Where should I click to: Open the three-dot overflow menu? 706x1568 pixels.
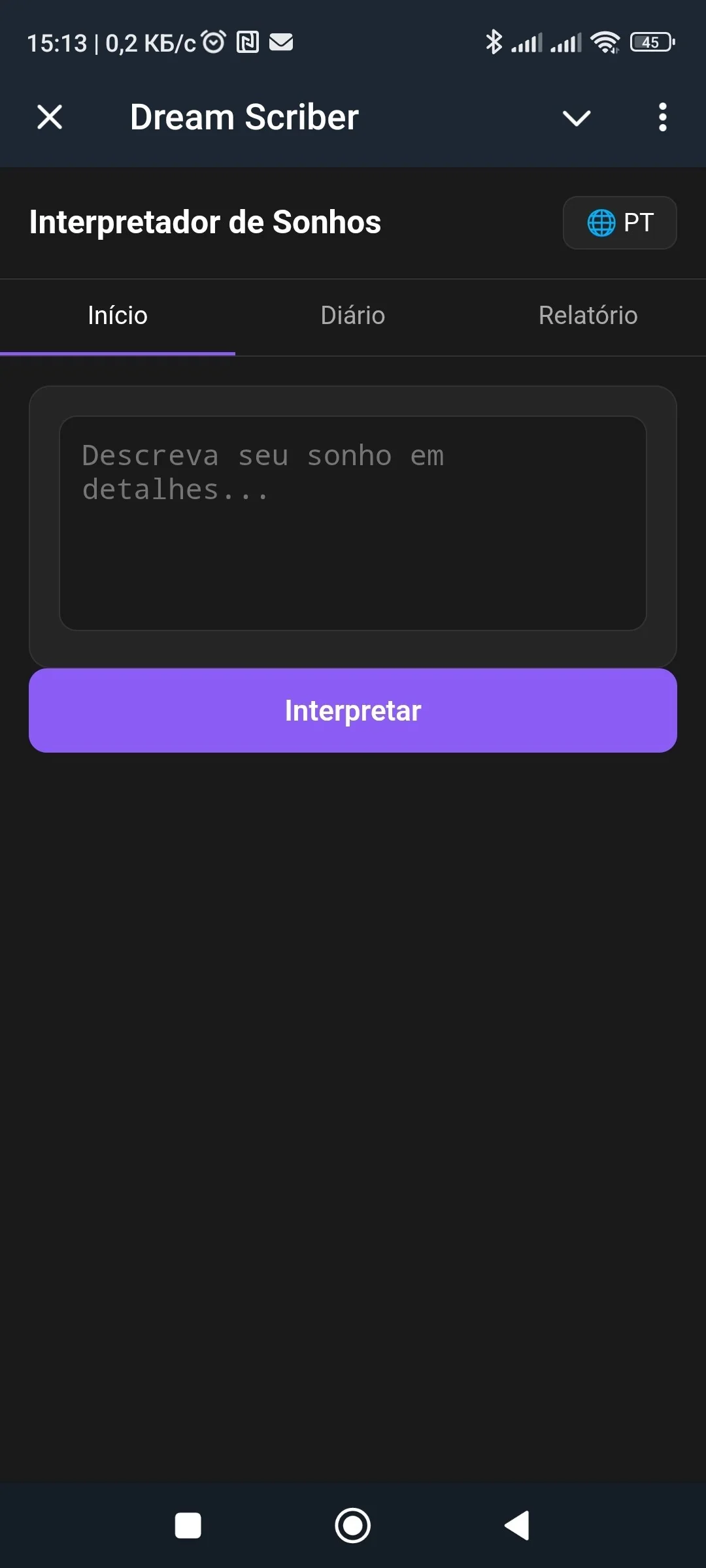point(663,118)
